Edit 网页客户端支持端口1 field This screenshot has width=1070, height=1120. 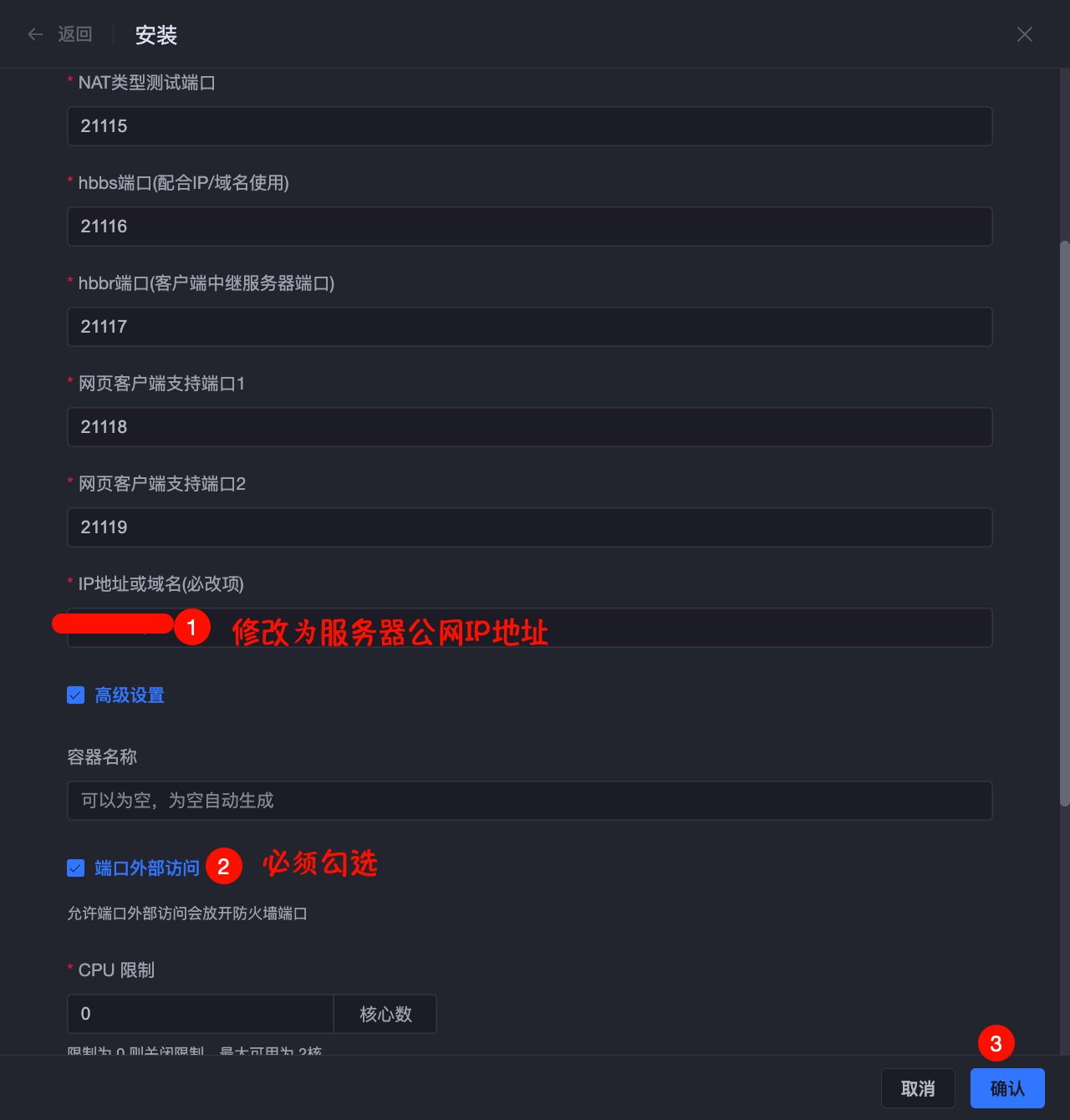pyautogui.click(x=529, y=427)
